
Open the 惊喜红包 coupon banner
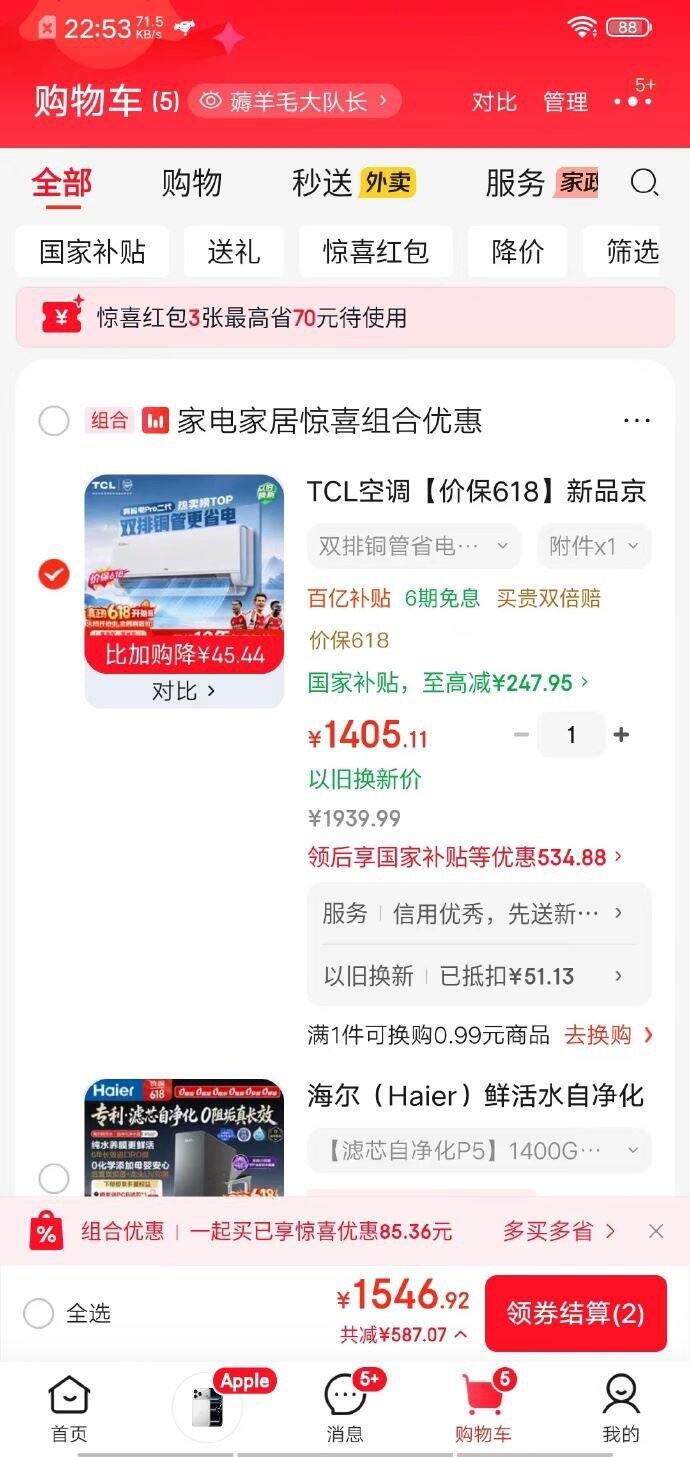click(345, 318)
